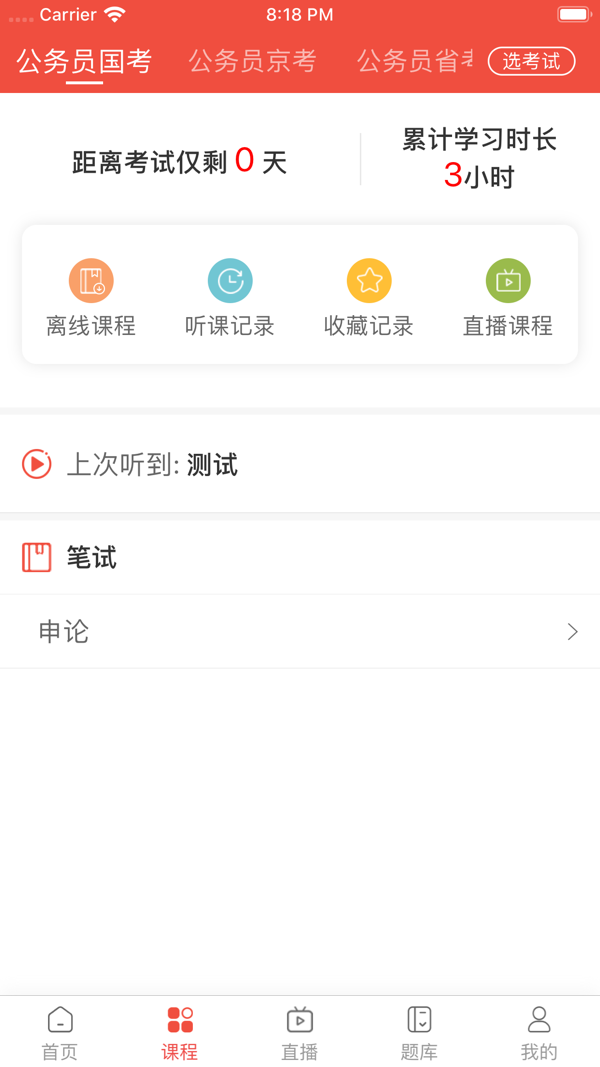
Task: Select the 课程 bottom tab
Action: coord(180,1032)
